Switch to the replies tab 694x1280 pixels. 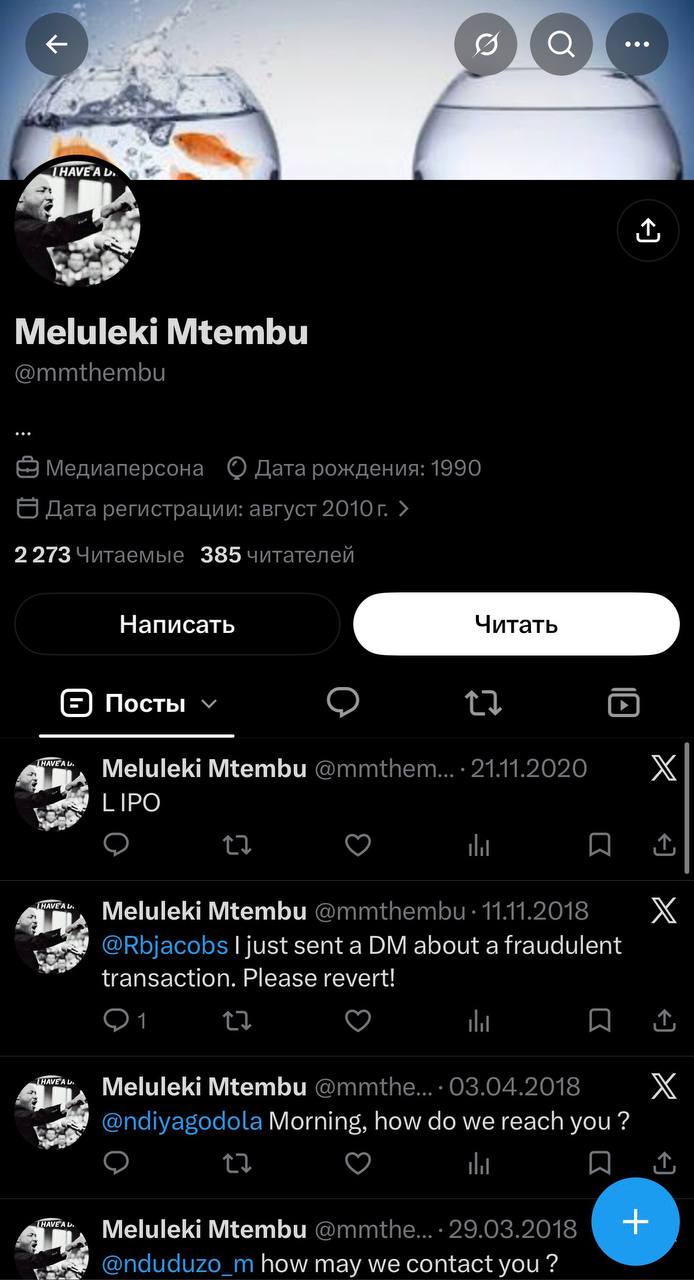pos(343,703)
